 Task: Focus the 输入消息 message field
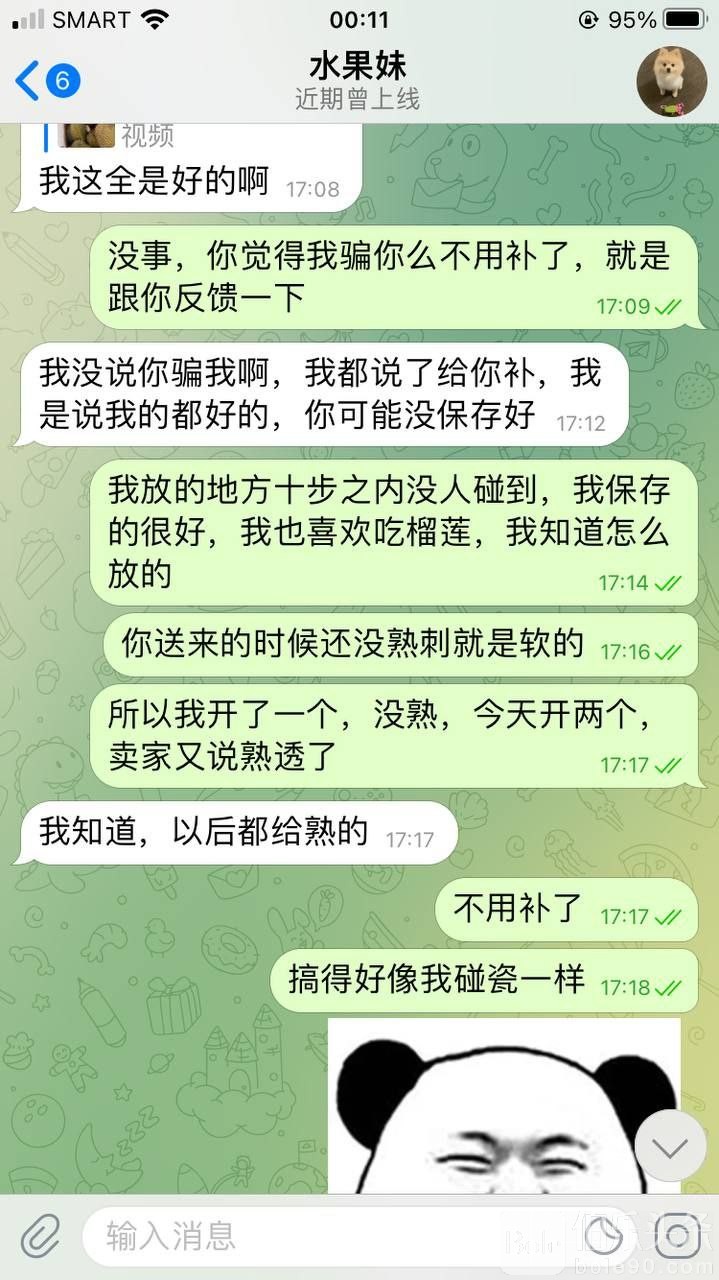pos(330,1237)
